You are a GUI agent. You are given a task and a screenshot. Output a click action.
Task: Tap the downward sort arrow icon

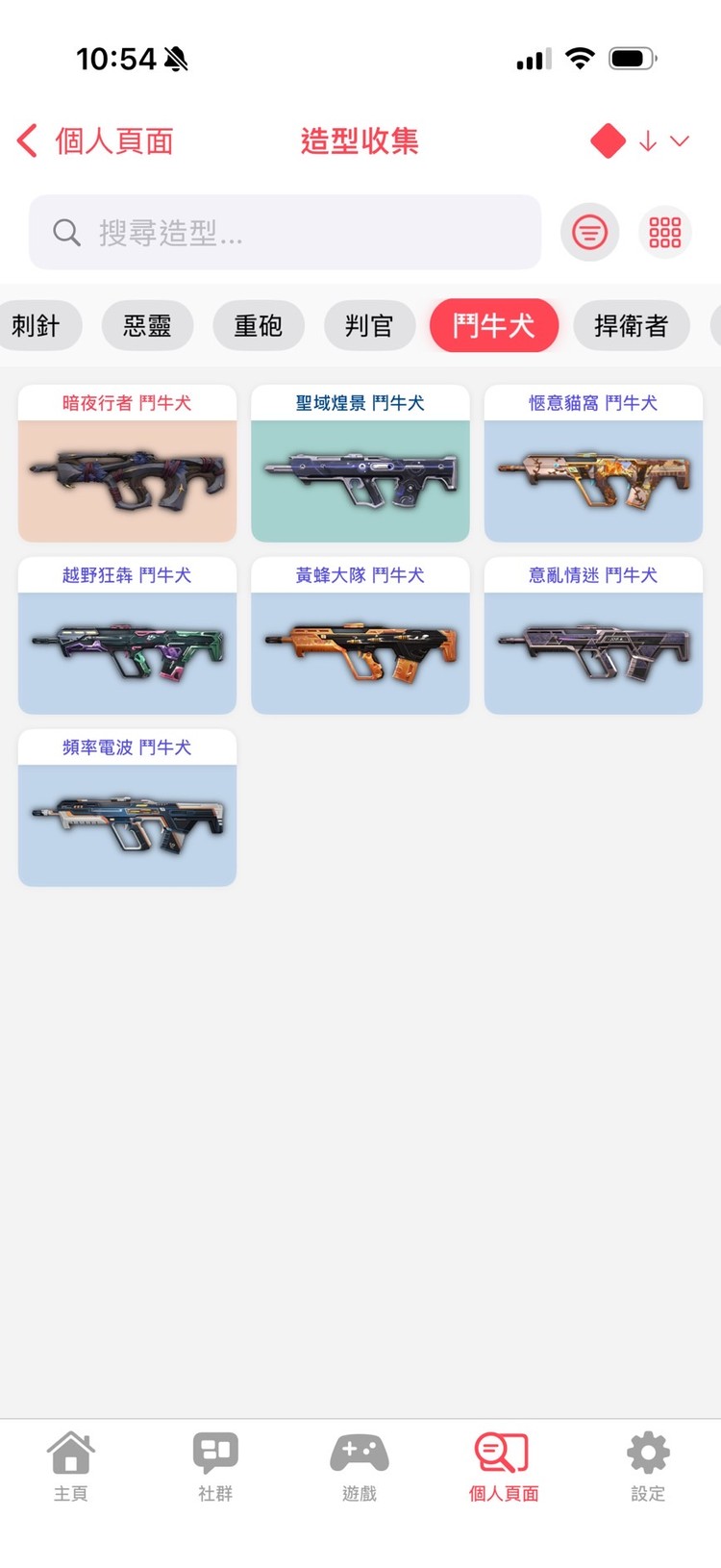pyautogui.click(x=646, y=140)
